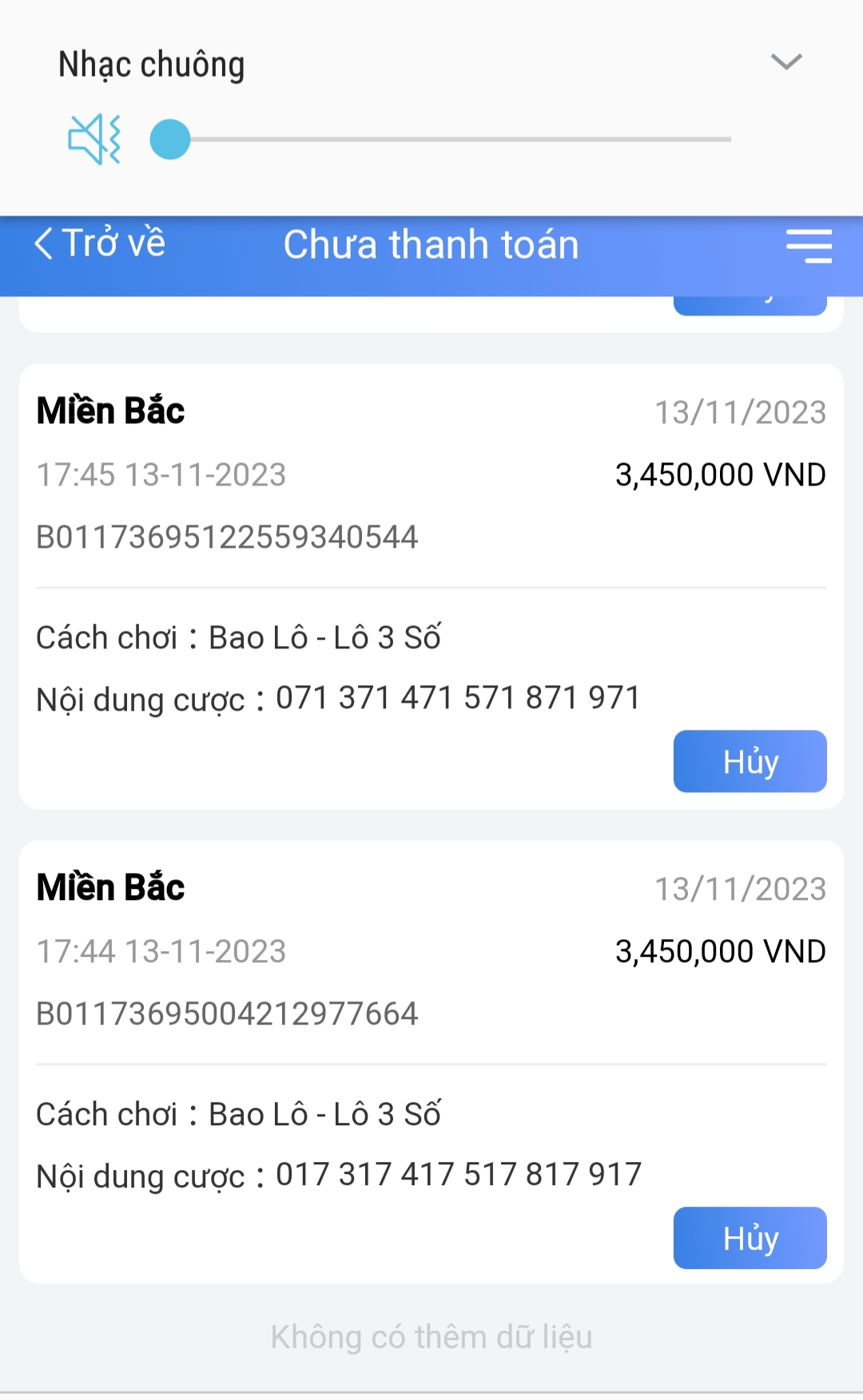Cancel the 17:44 bet with Hủy

pos(750,1237)
